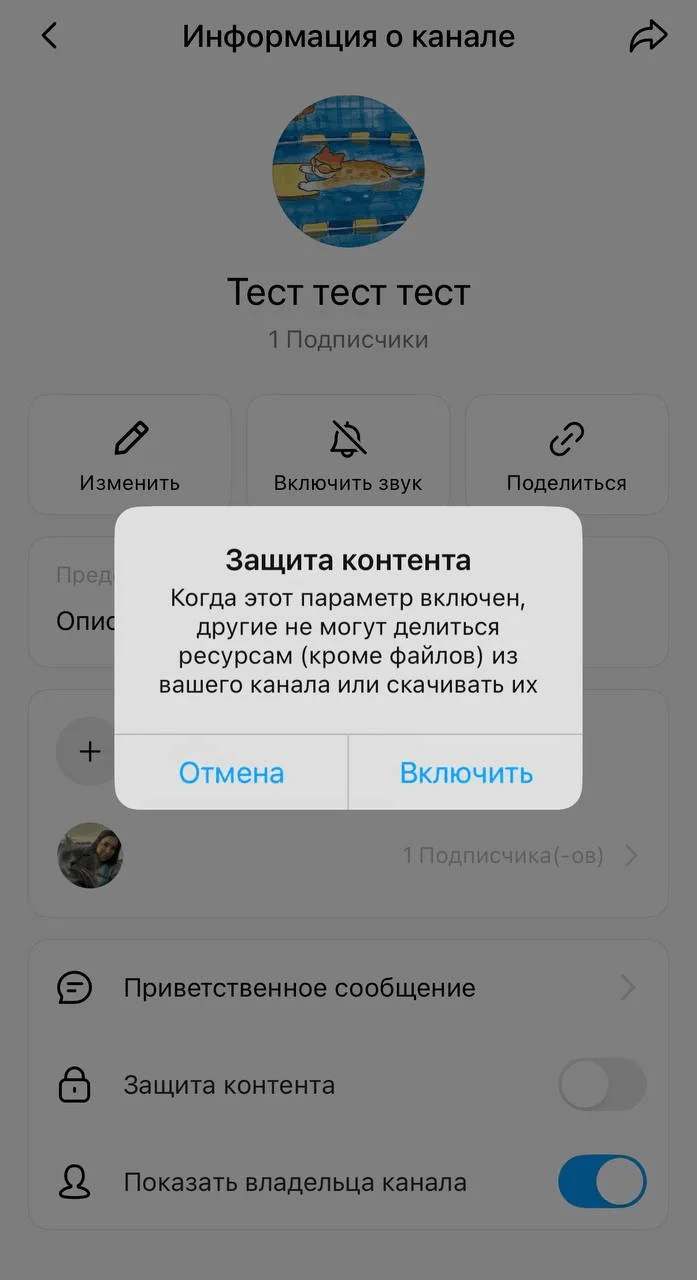Turn off Показать владельца канала
The height and width of the screenshot is (1280, 697).
point(602,1182)
